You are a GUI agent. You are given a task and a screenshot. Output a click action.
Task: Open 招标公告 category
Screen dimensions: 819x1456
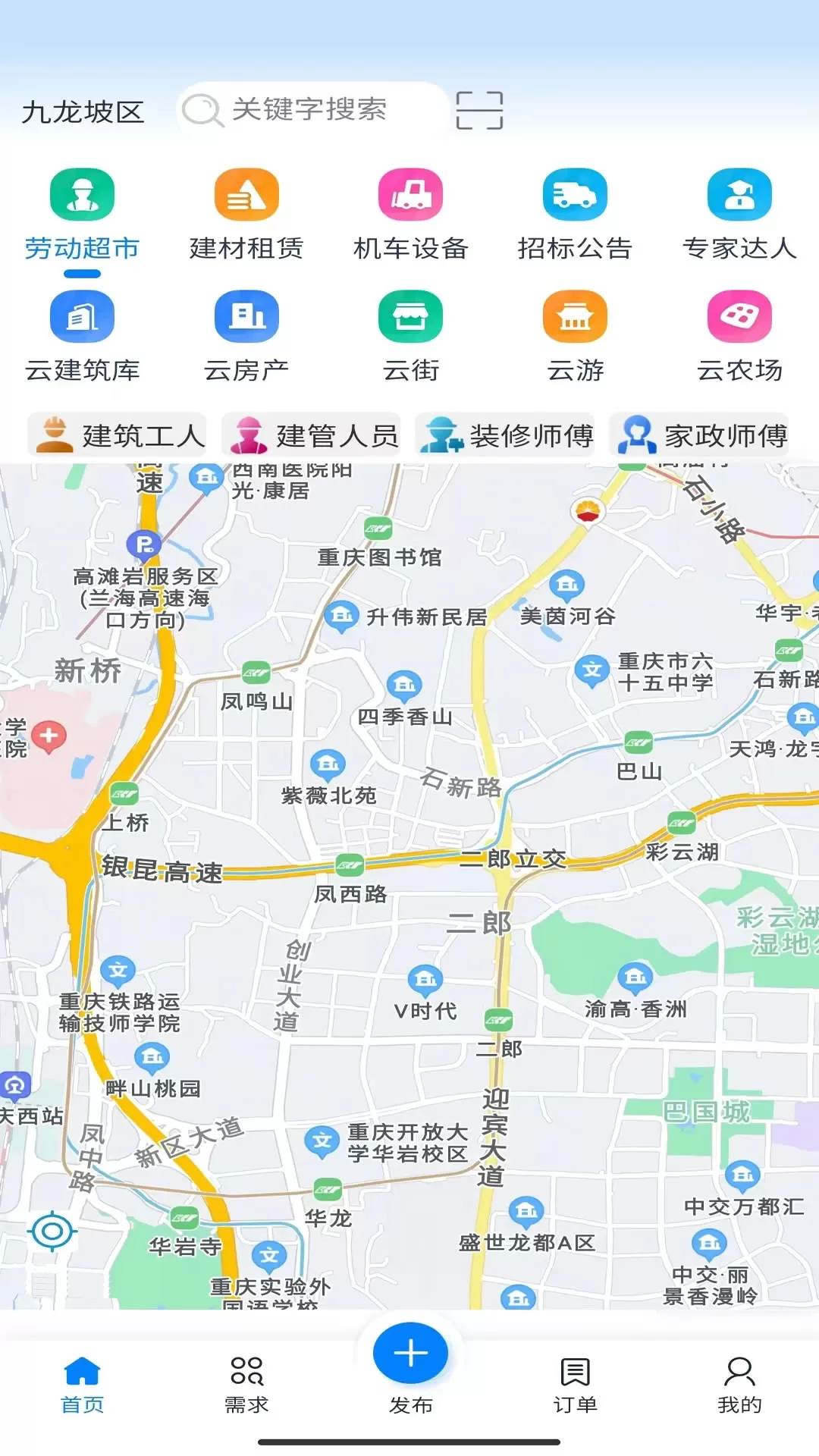575,215
